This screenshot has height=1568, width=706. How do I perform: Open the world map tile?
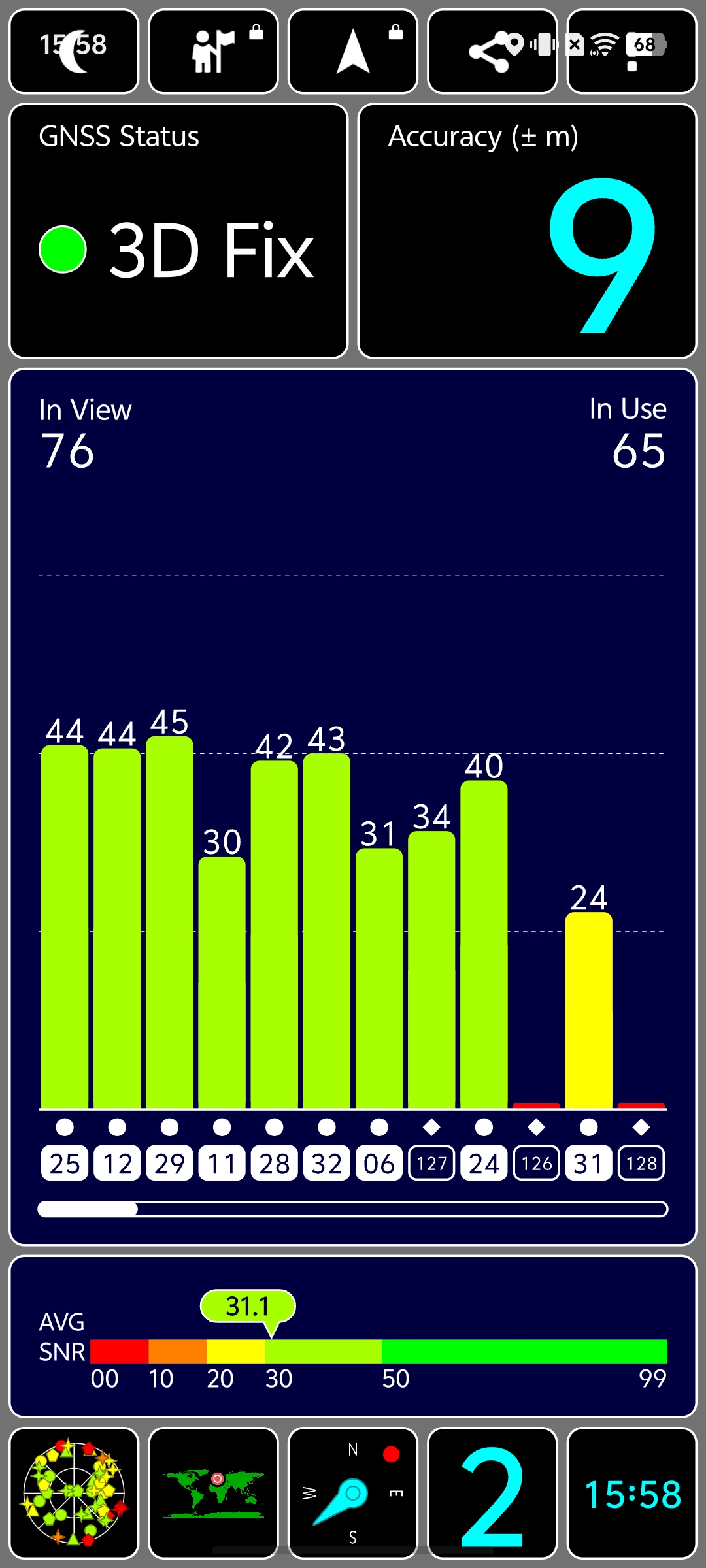[214, 1493]
